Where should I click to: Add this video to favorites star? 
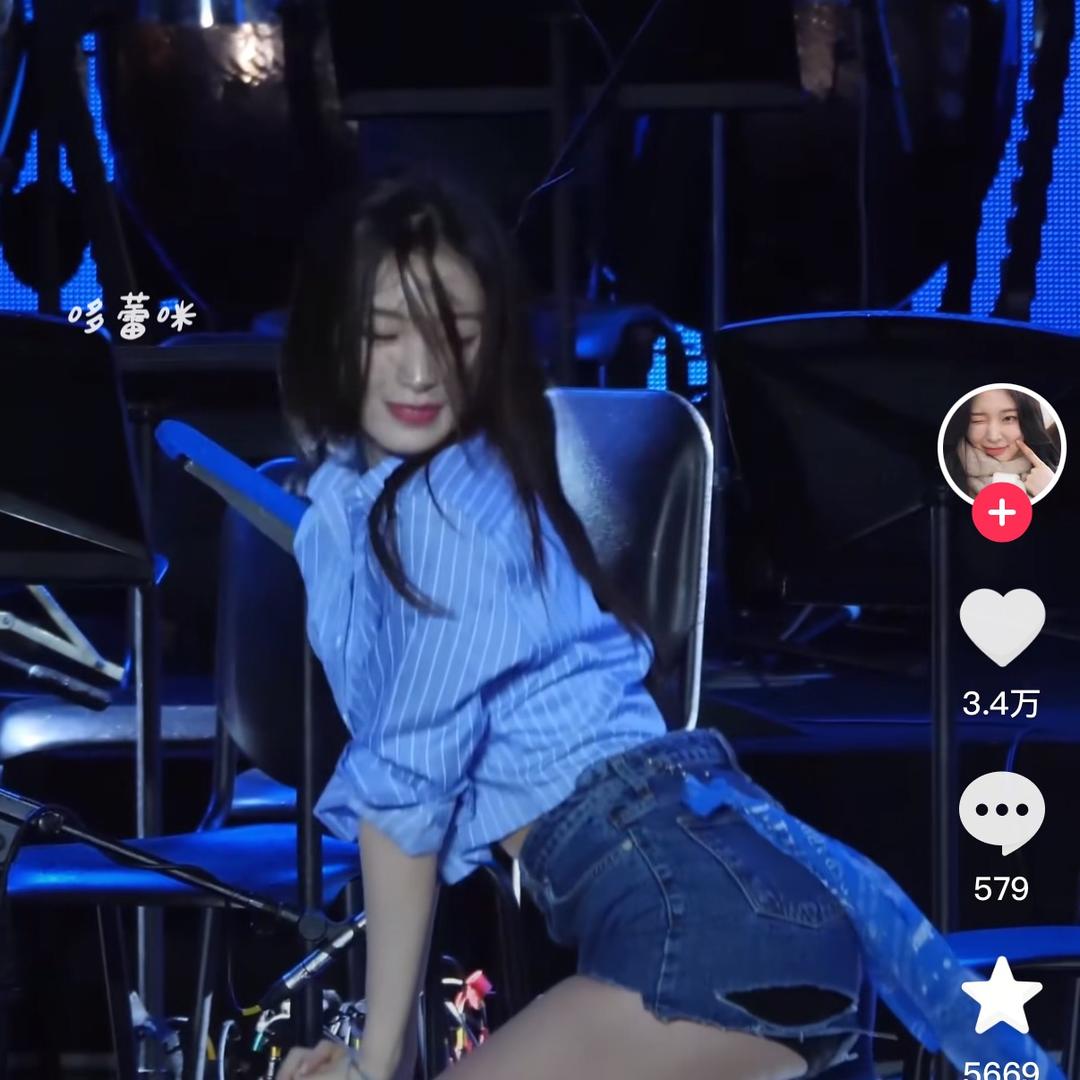(x=1001, y=996)
